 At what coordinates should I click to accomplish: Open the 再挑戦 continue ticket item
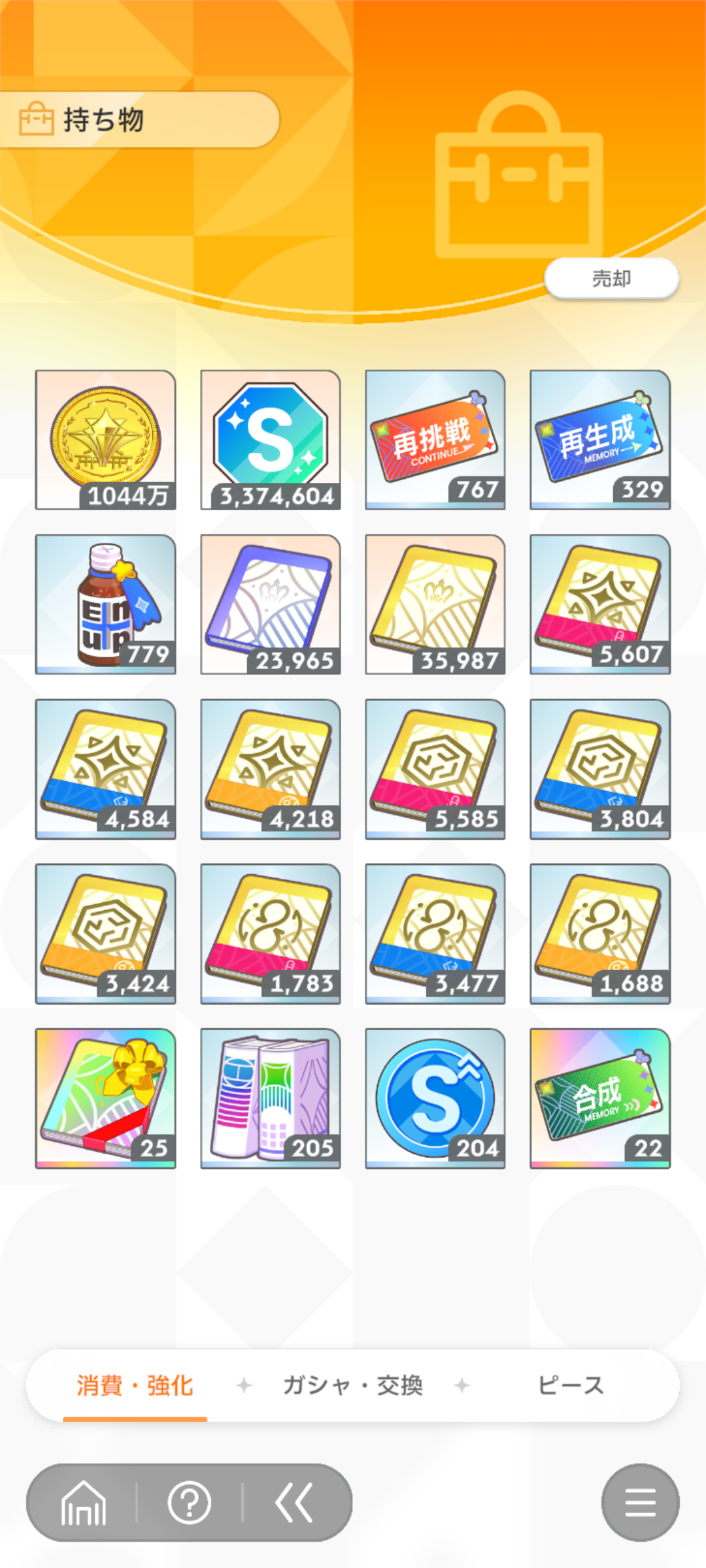tap(435, 440)
